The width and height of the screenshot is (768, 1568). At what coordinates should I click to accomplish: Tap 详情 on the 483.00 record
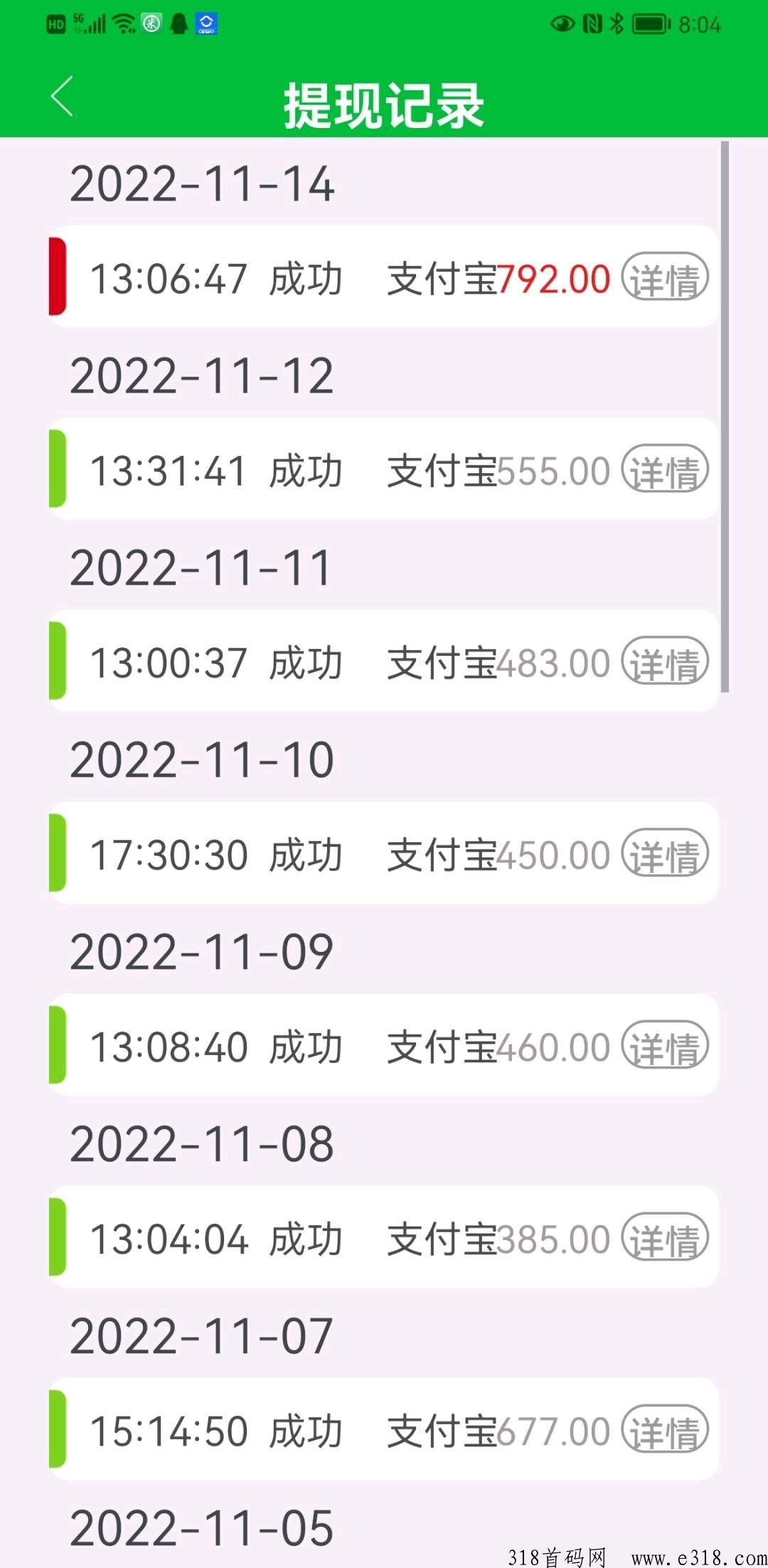click(x=665, y=661)
